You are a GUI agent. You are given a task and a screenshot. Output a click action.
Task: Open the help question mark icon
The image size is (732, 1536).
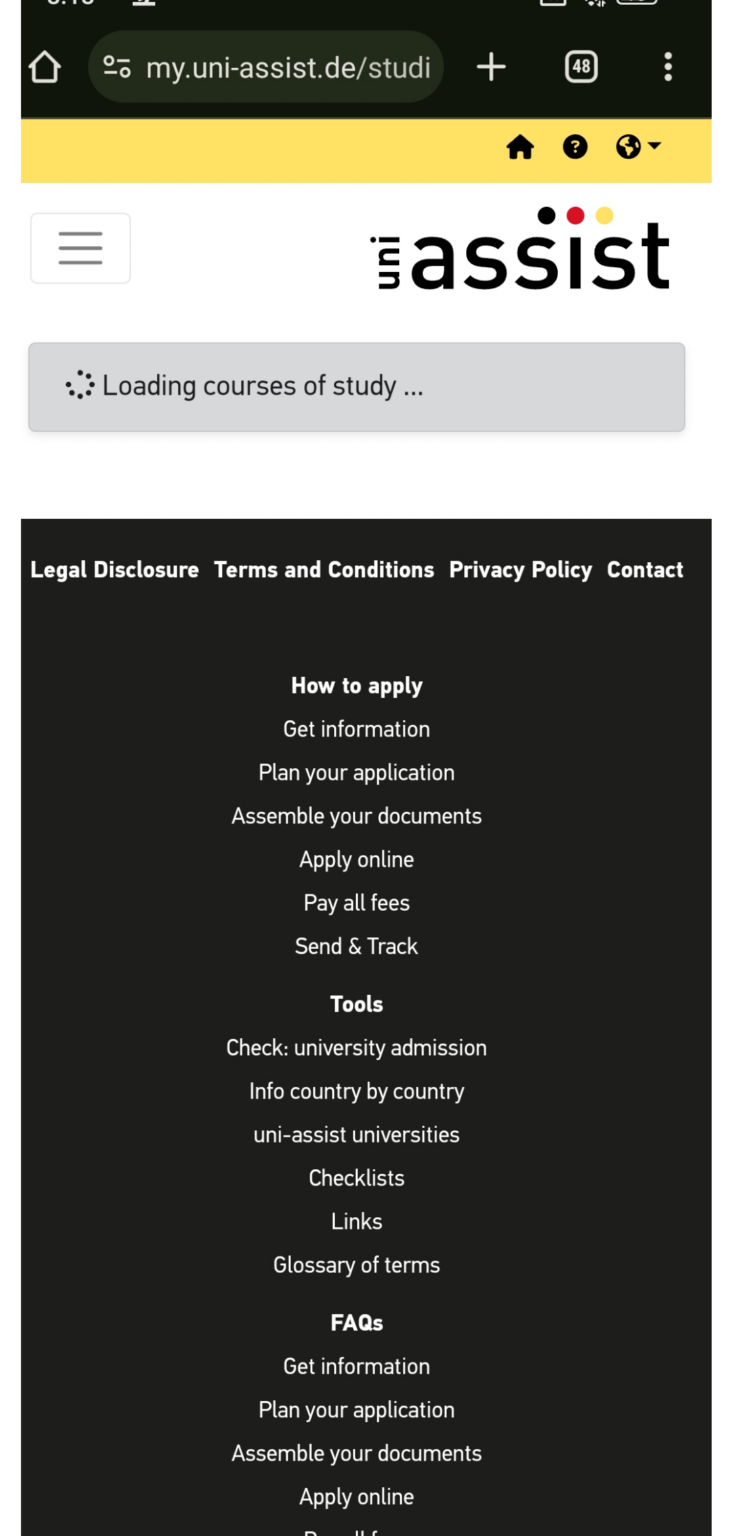pyautogui.click(x=575, y=148)
